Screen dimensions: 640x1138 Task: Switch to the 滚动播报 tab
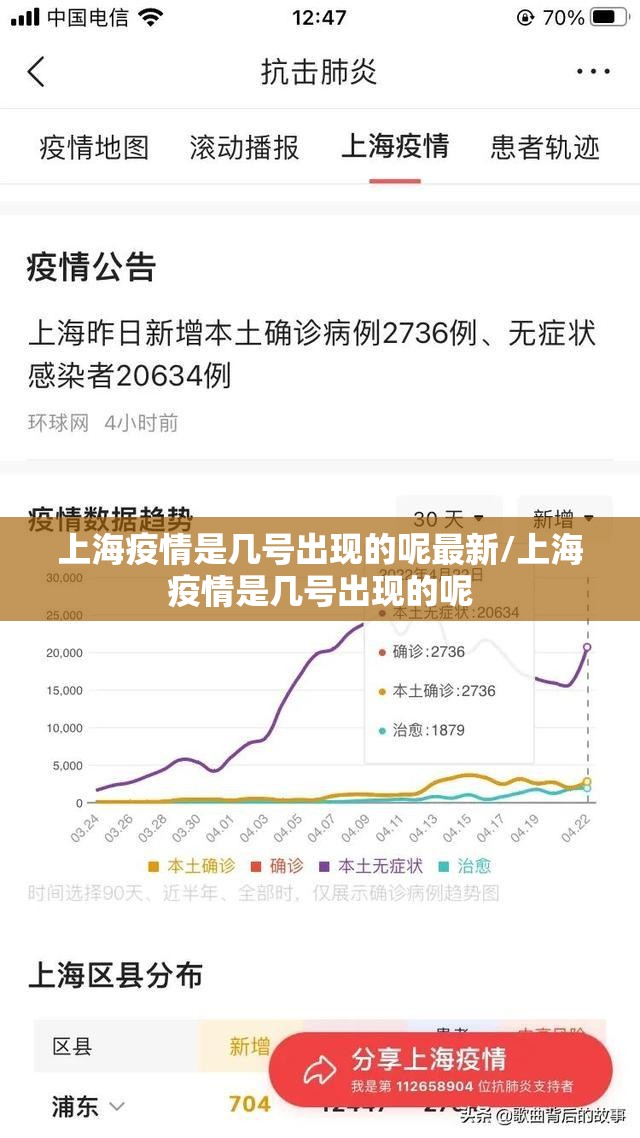244,148
